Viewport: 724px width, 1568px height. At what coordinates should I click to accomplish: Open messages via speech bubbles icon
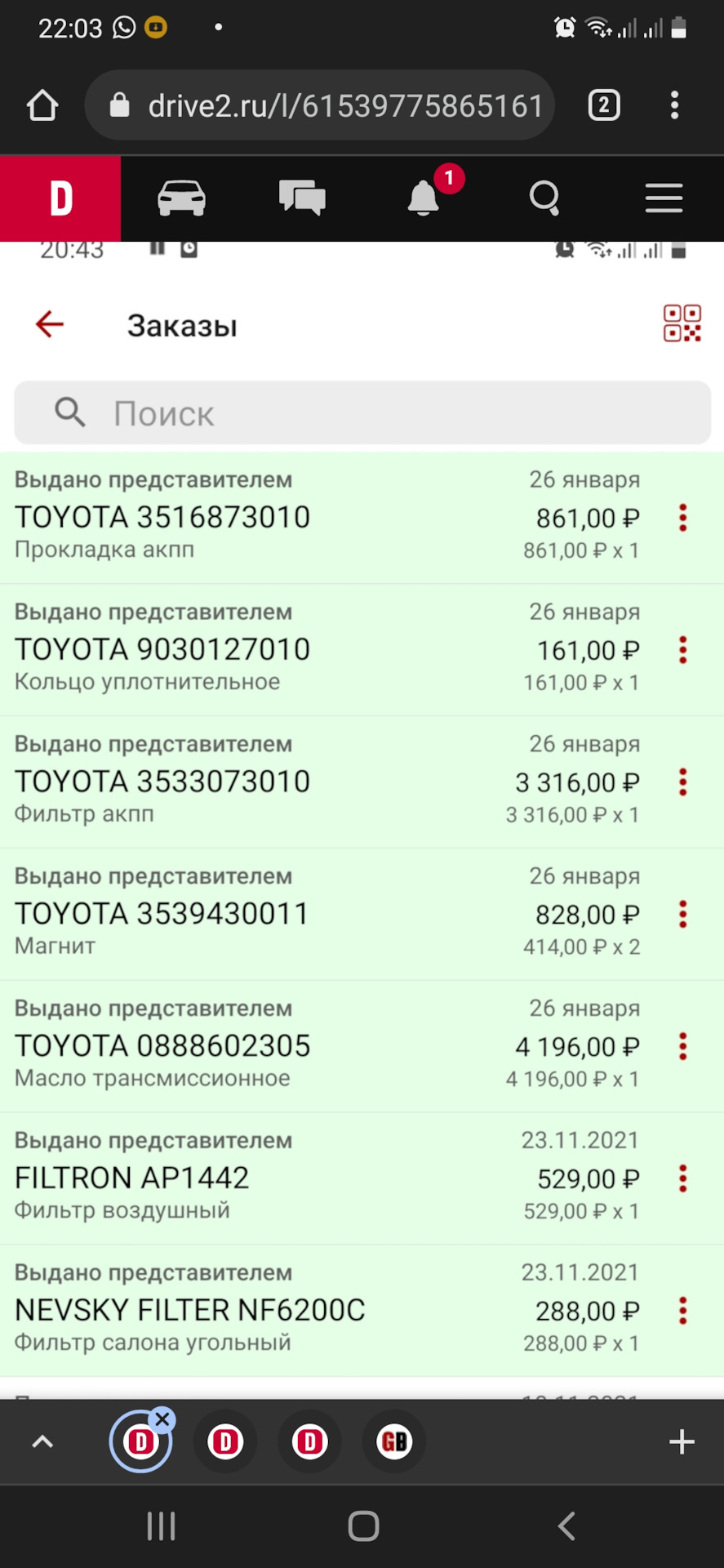[x=303, y=198]
